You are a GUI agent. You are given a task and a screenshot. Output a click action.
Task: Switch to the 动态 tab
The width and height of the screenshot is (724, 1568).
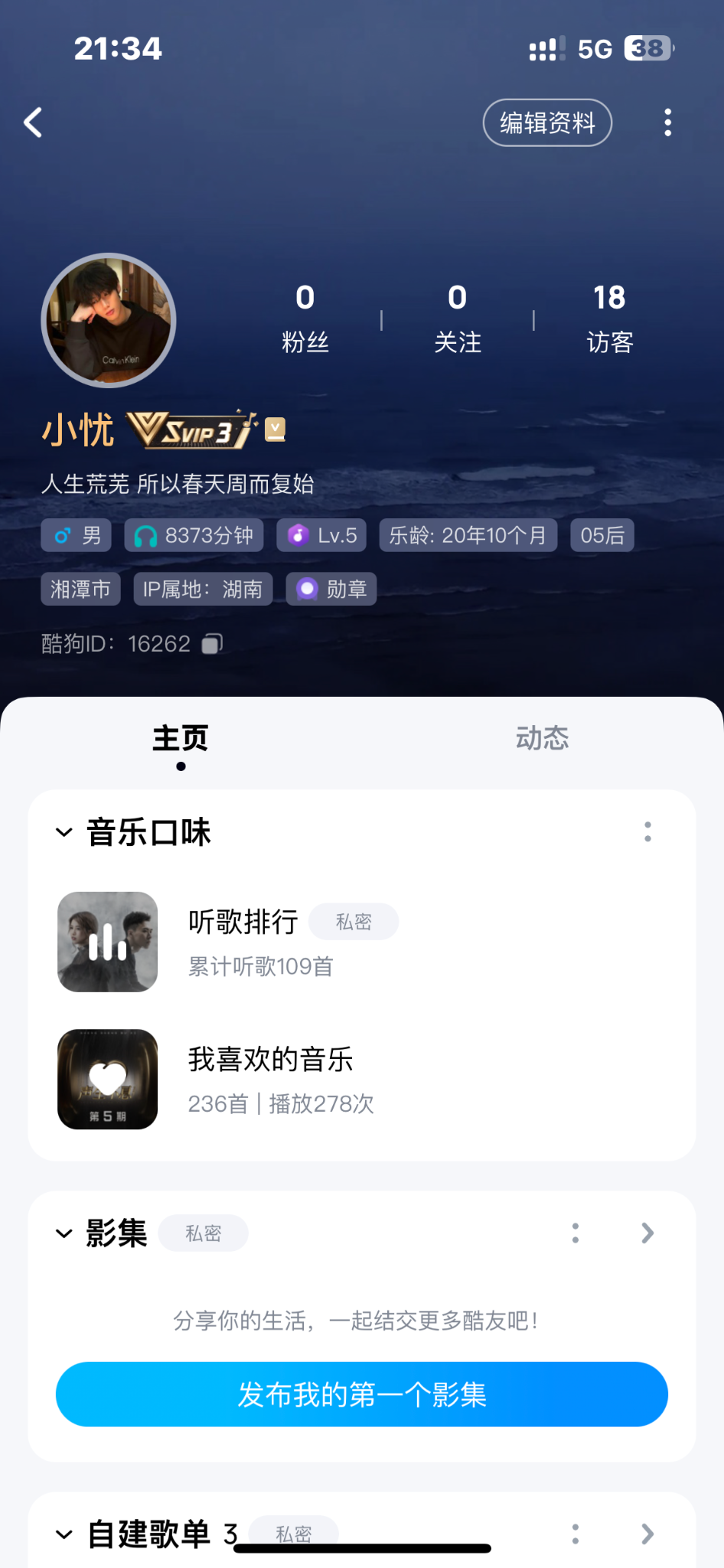(542, 739)
